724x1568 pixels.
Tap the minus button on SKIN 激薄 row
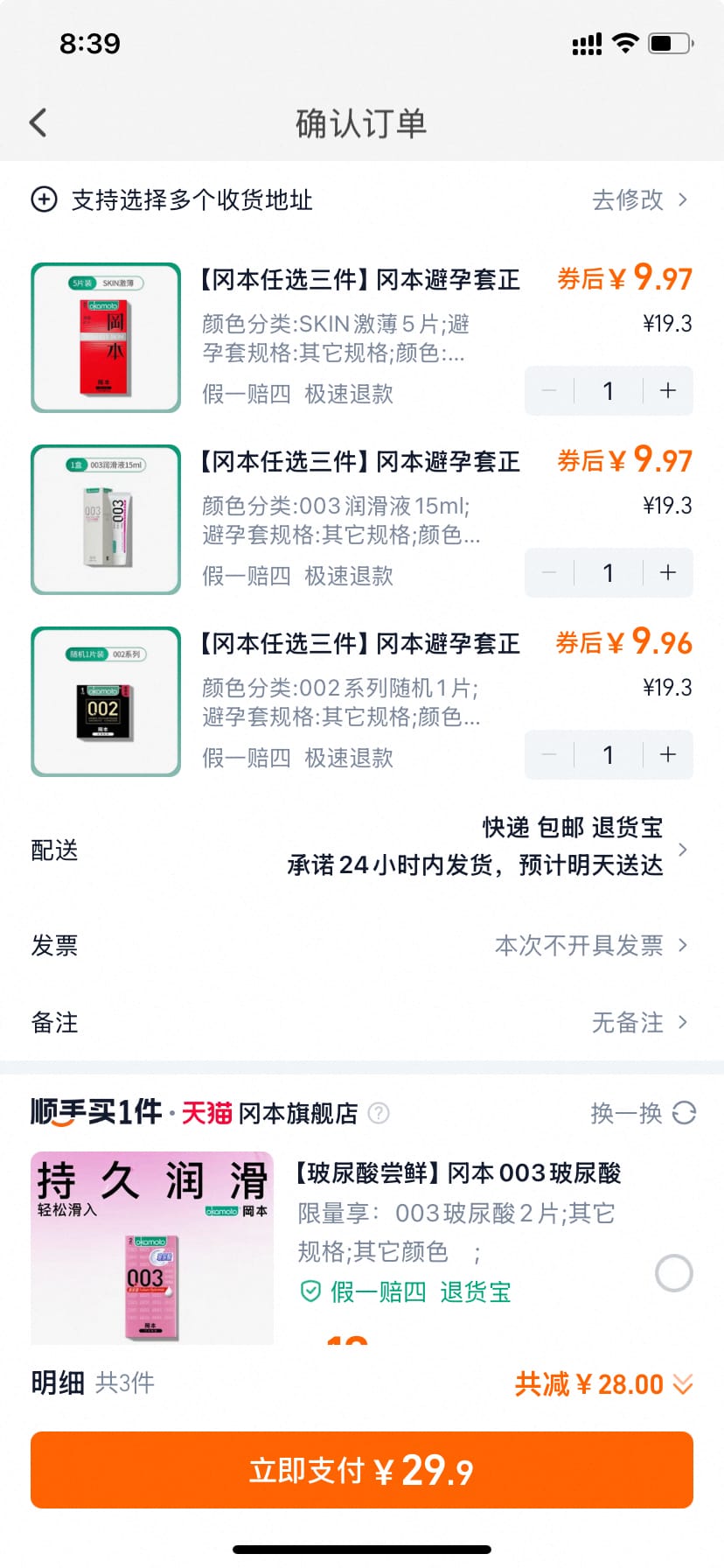(x=549, y=391)
